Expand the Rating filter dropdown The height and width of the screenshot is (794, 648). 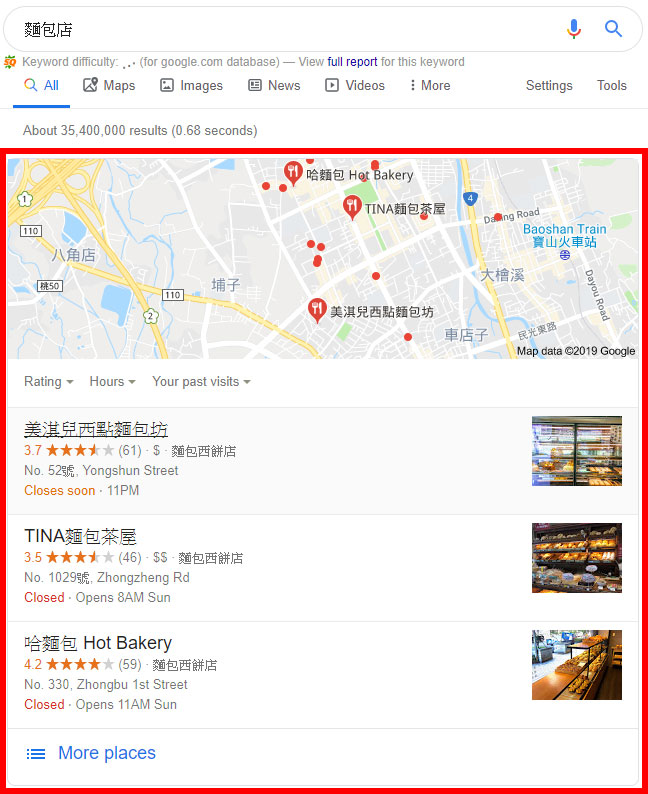[49, 381]
